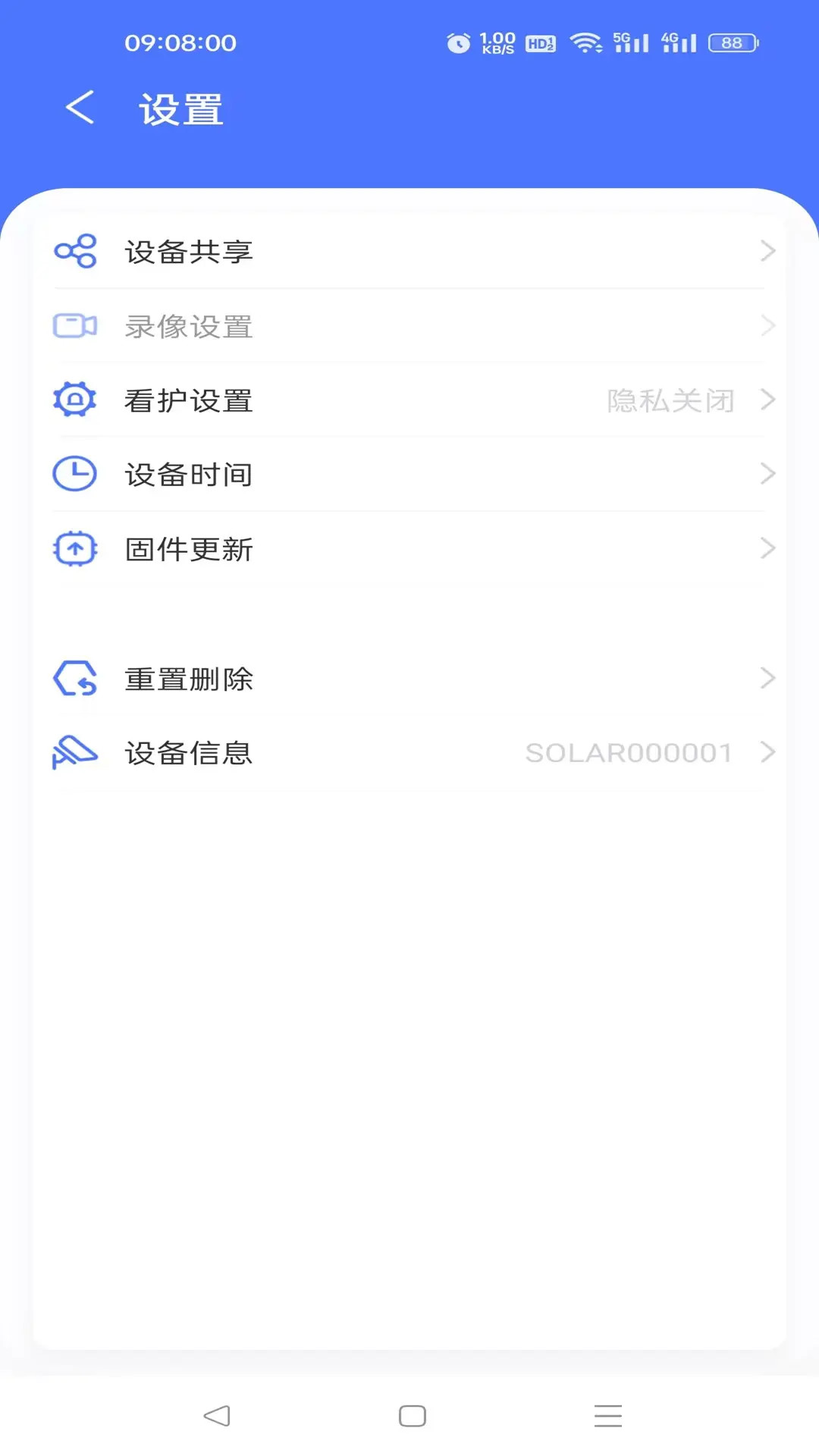Image resolution: width=819 pixels, height=1456 pixels.
Task: Open recent apps with the menu button
Action: point(606,1415)
